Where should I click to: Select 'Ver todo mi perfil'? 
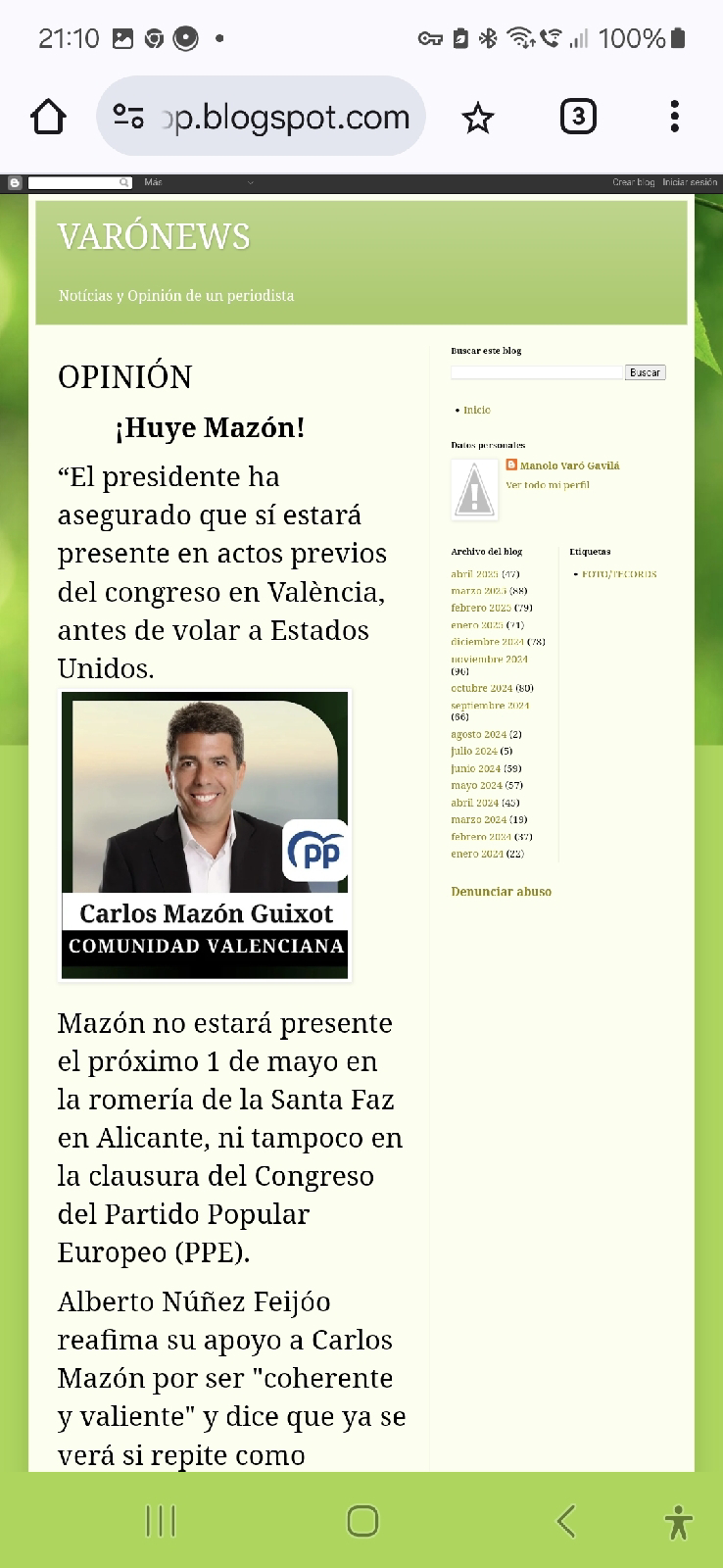548,485
